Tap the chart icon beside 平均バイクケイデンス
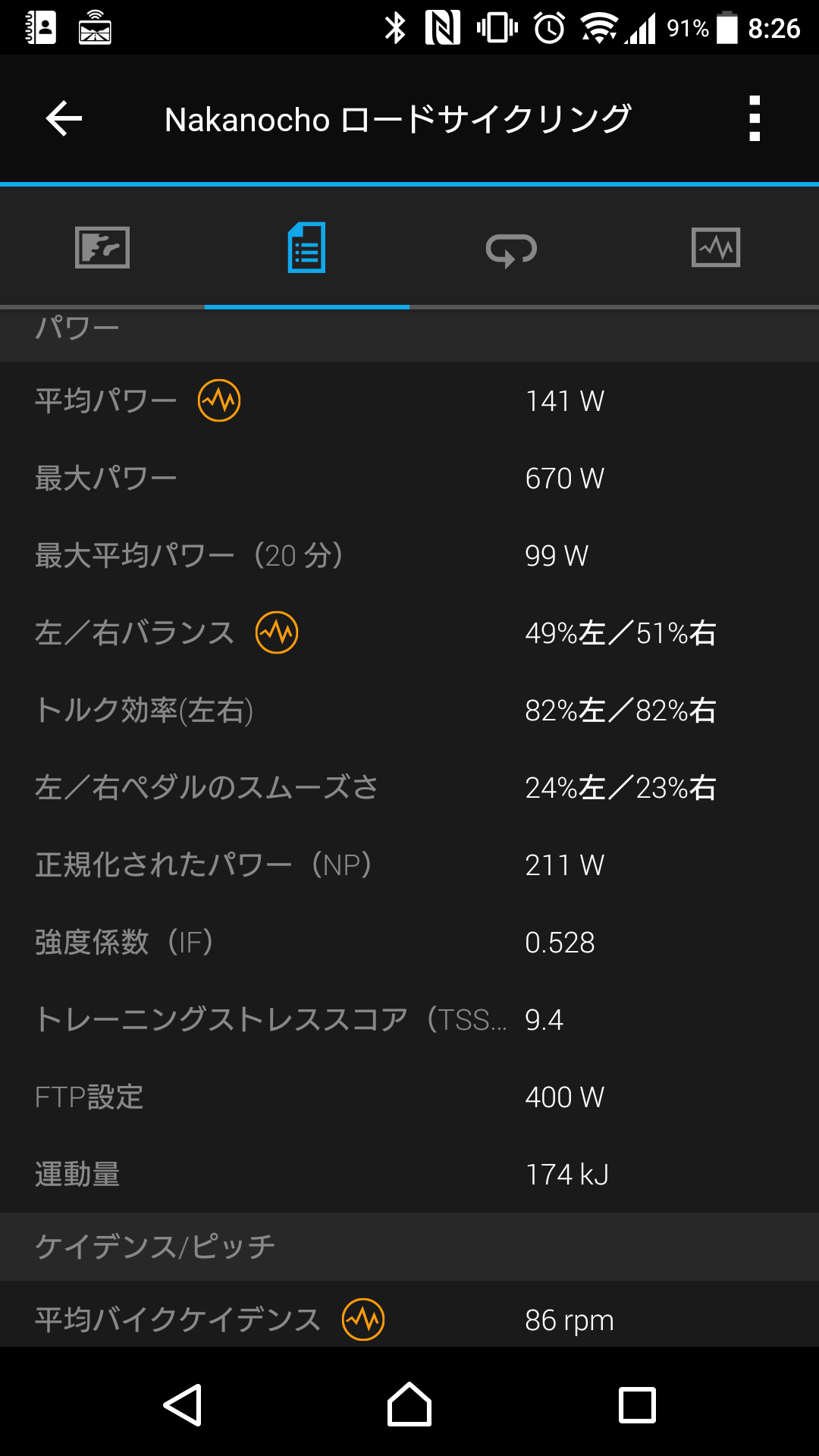Image resolution: width=819 pixels, height=1456 pixels. pos(363,1319)
